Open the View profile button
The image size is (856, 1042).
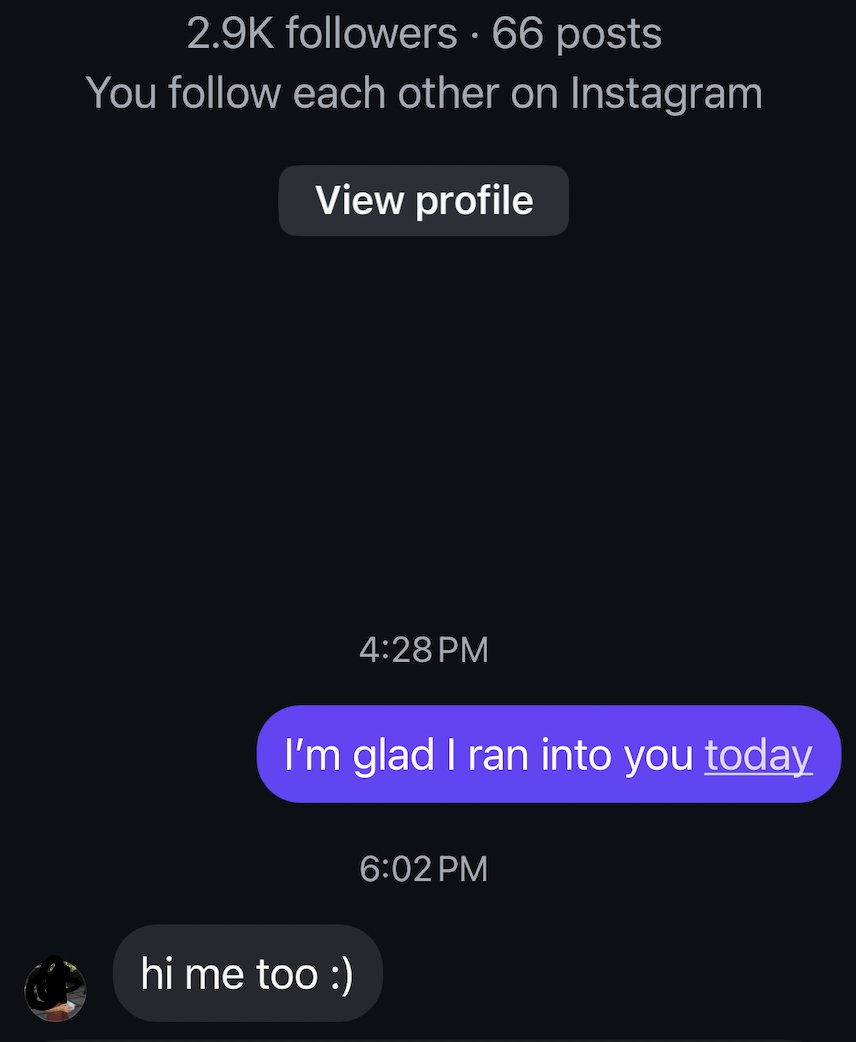click(x=423, y=200)
